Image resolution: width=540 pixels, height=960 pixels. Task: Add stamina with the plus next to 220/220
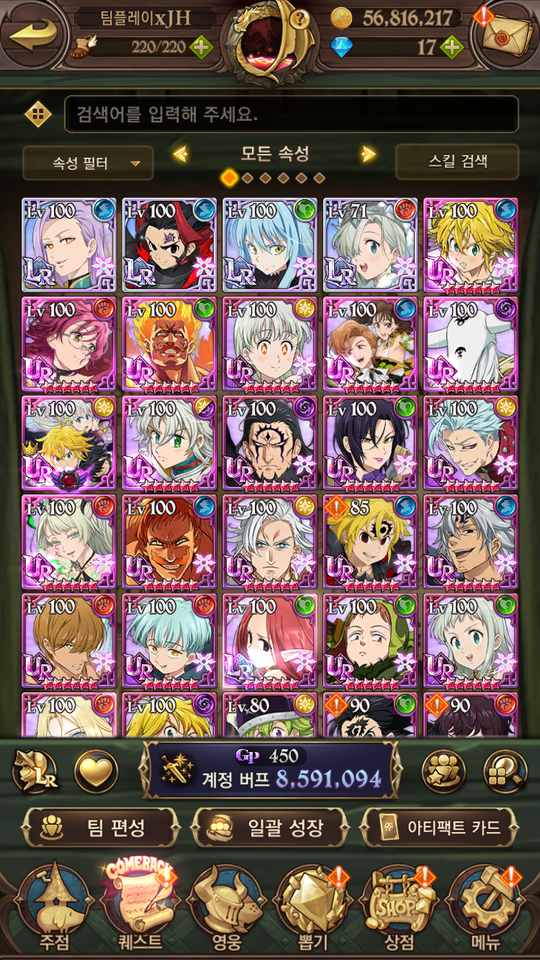tap(201, 46)
